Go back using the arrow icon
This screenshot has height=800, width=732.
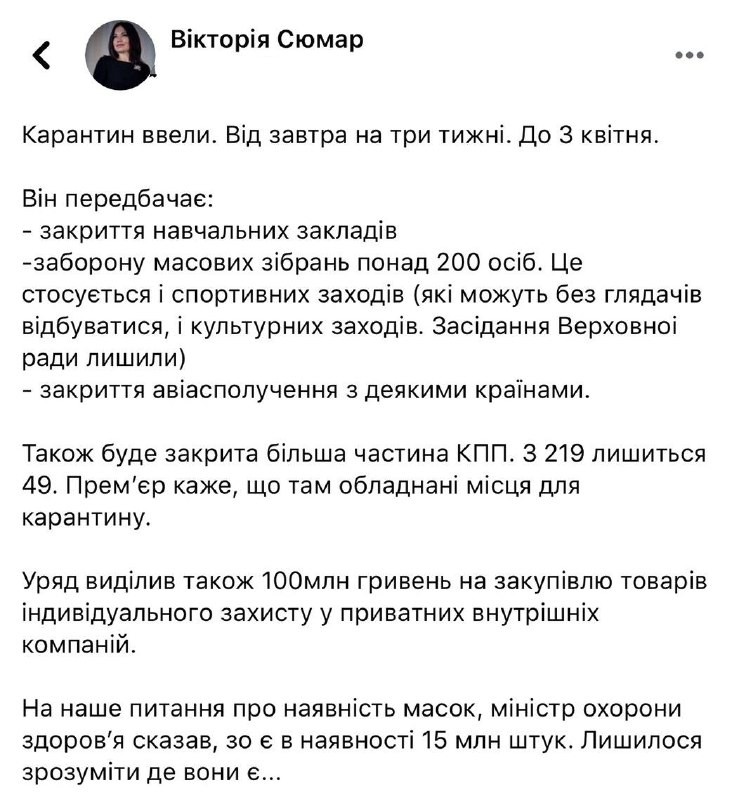41,55
